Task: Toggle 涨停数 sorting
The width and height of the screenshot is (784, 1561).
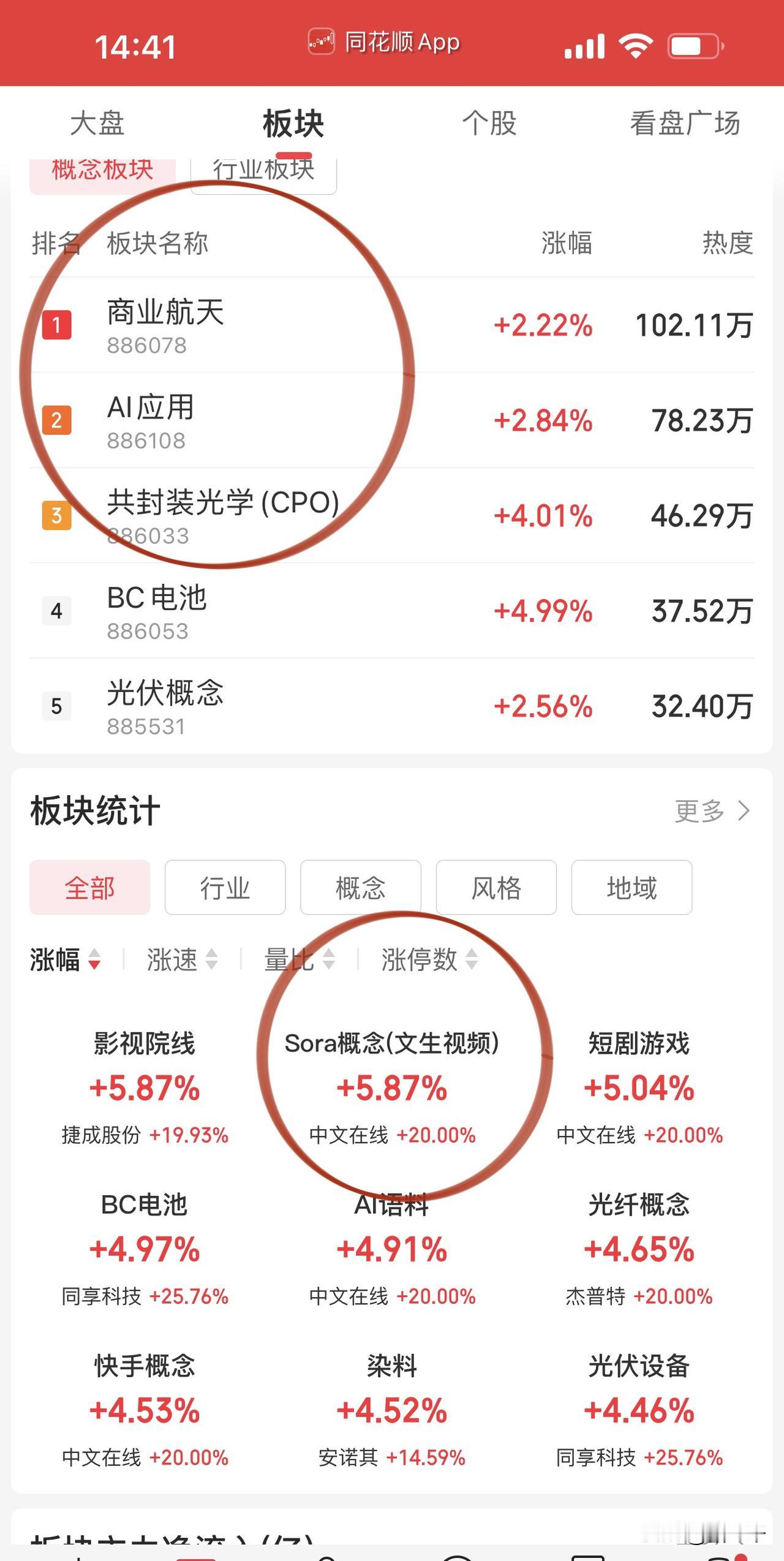Action: [429, 961]
